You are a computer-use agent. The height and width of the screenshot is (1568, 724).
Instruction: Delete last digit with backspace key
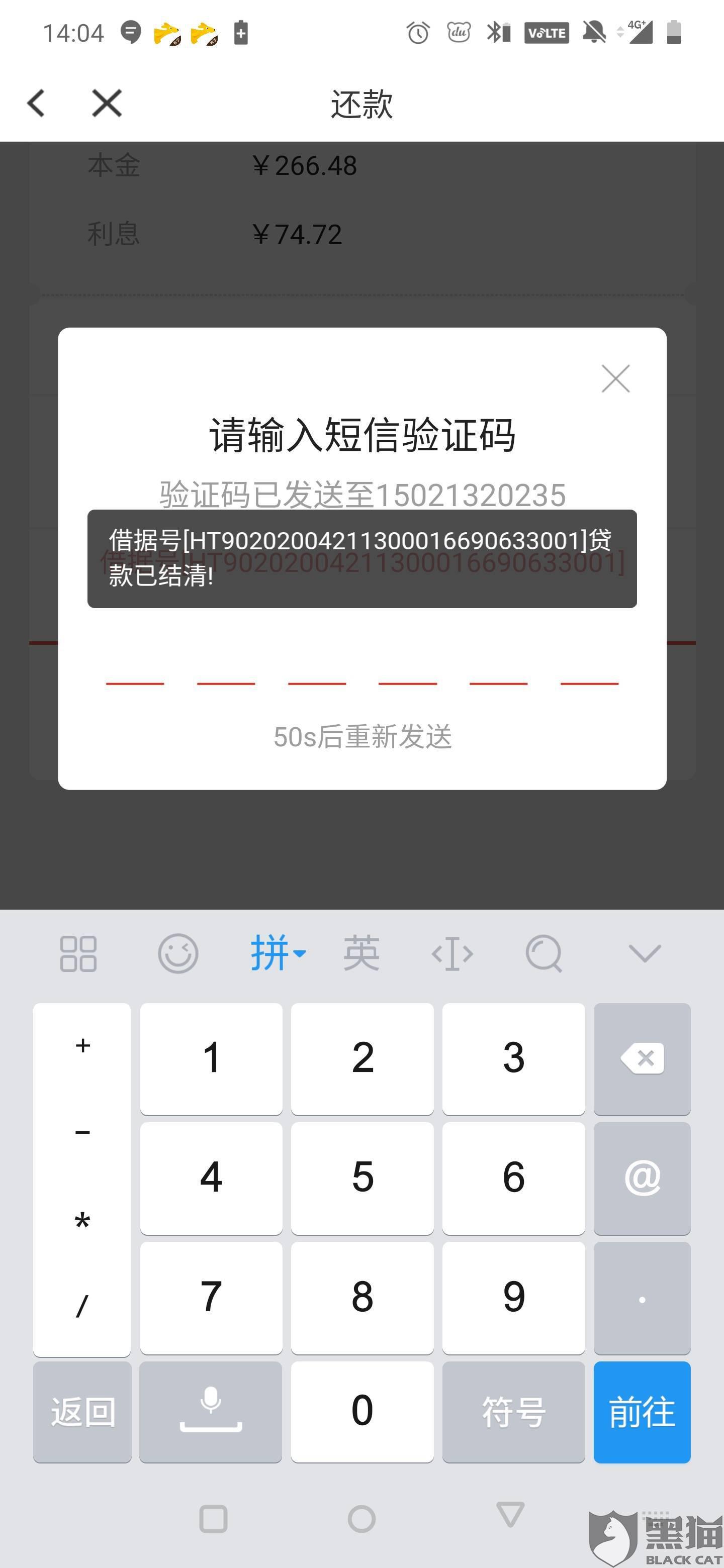tap(642, 1058)
